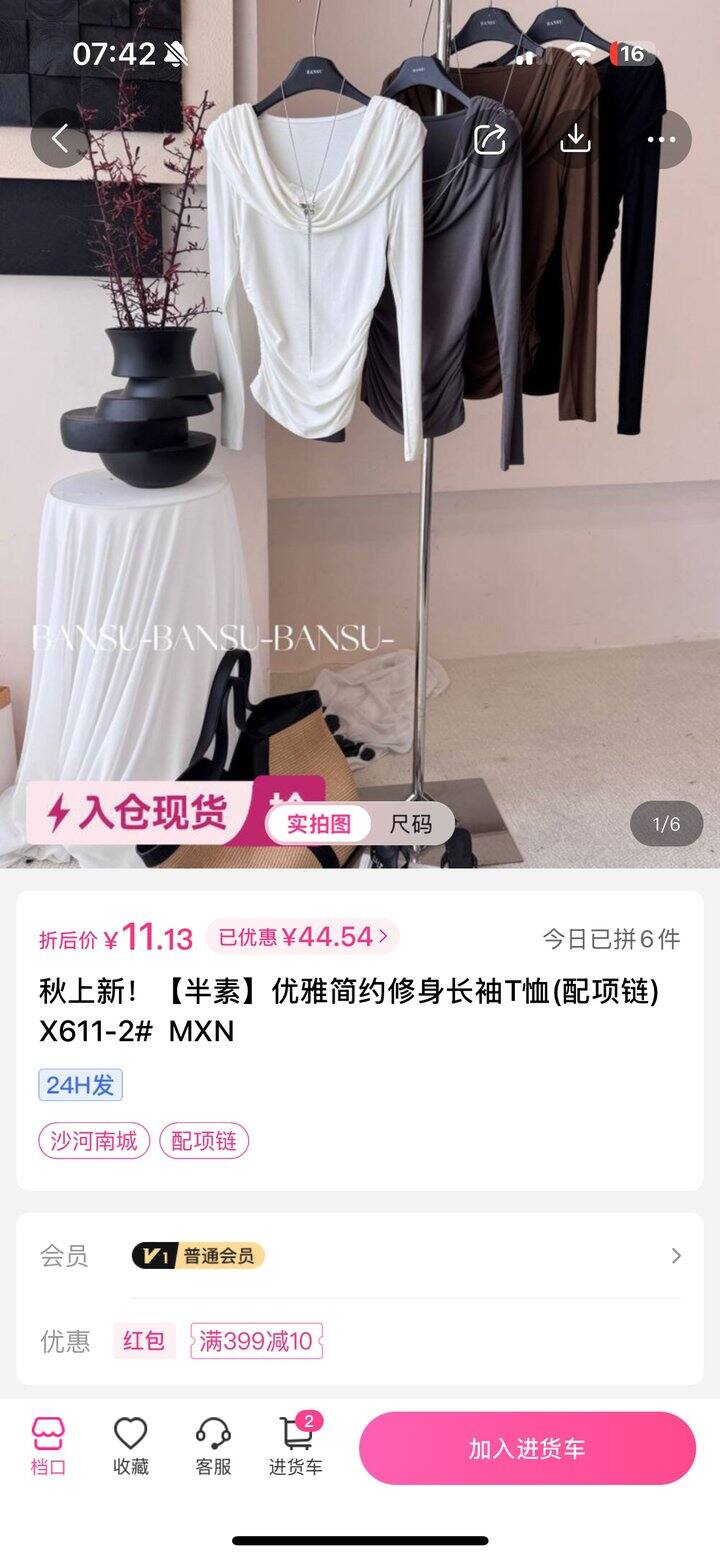Screen dimensions: 720x1560
Task: Tap 加入进货车 button
Action: [x=527, y=1449]
